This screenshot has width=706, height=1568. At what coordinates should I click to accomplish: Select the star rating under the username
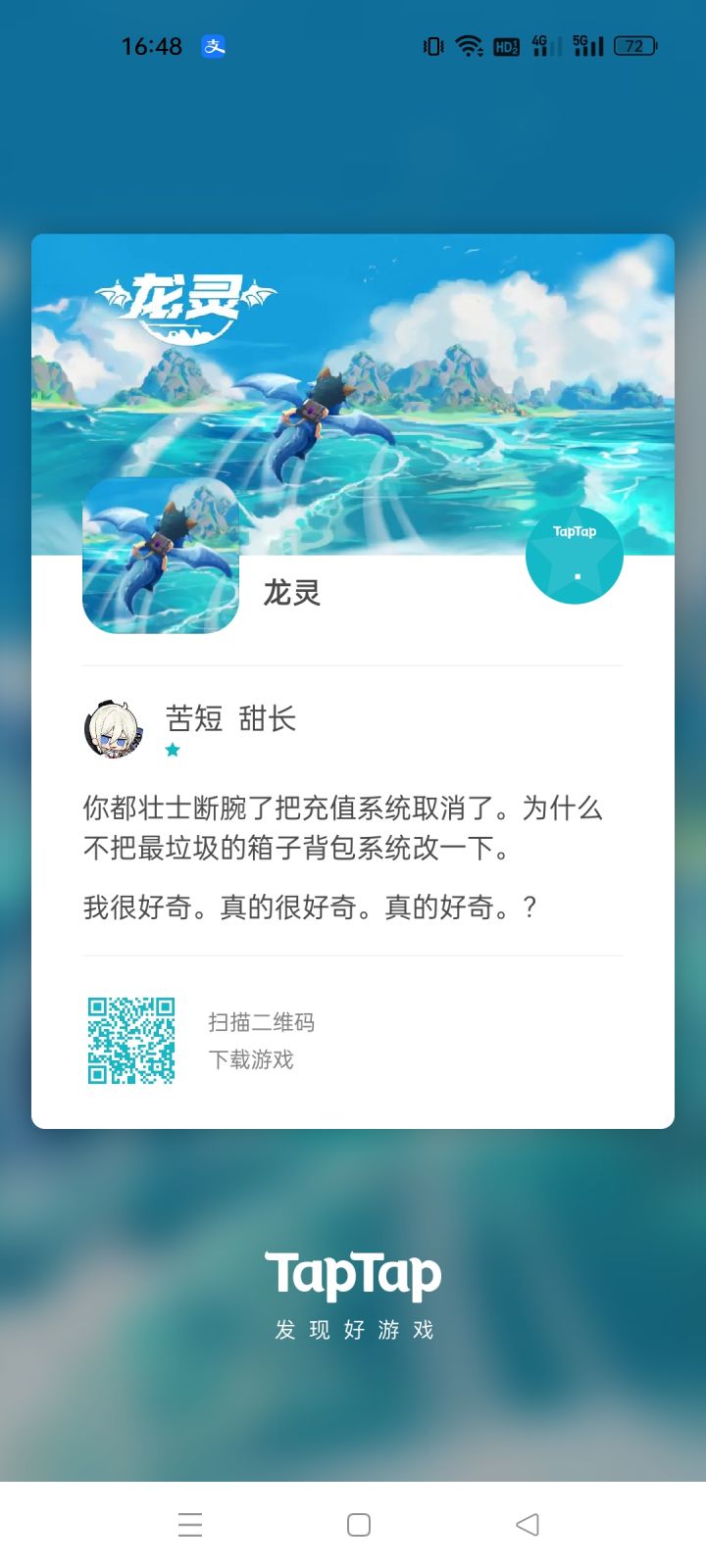pos(173,751)
